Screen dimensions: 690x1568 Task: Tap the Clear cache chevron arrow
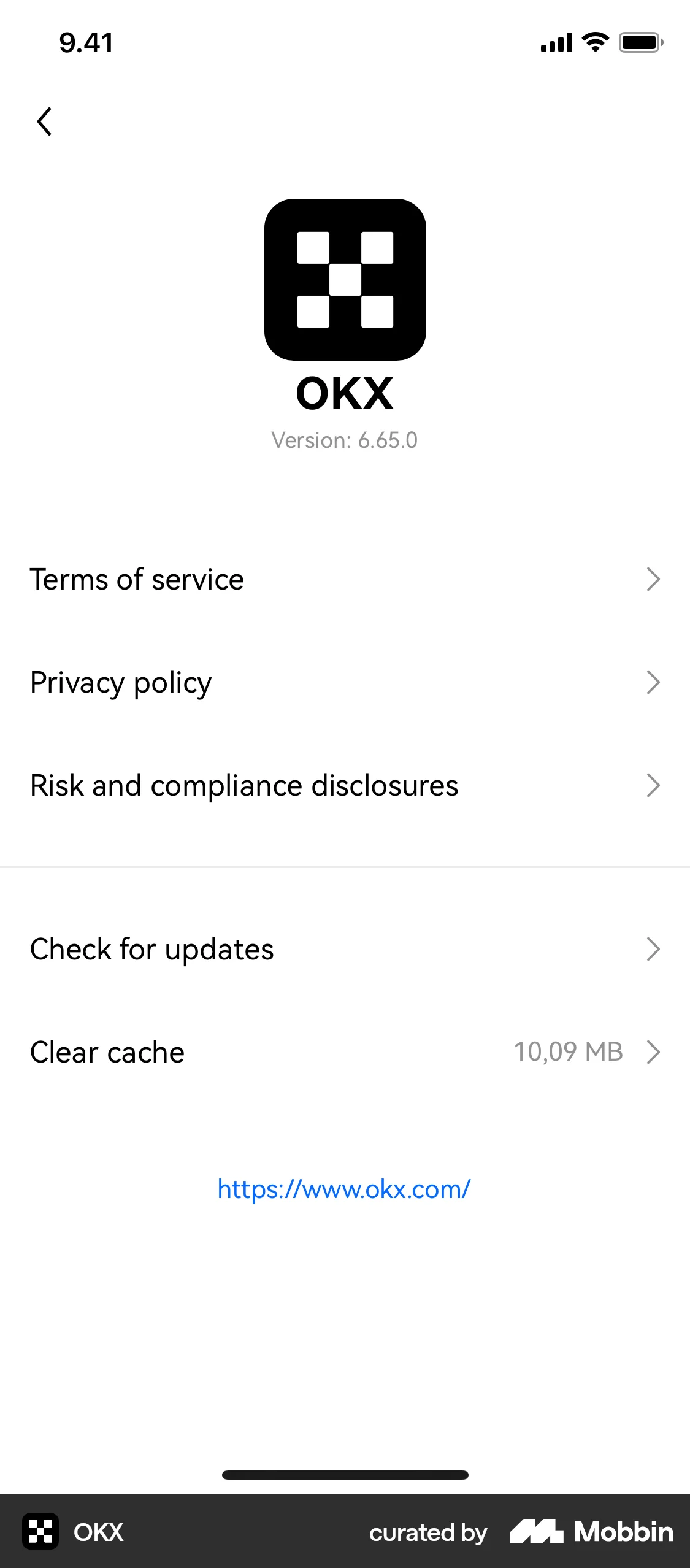[654, 1052]
